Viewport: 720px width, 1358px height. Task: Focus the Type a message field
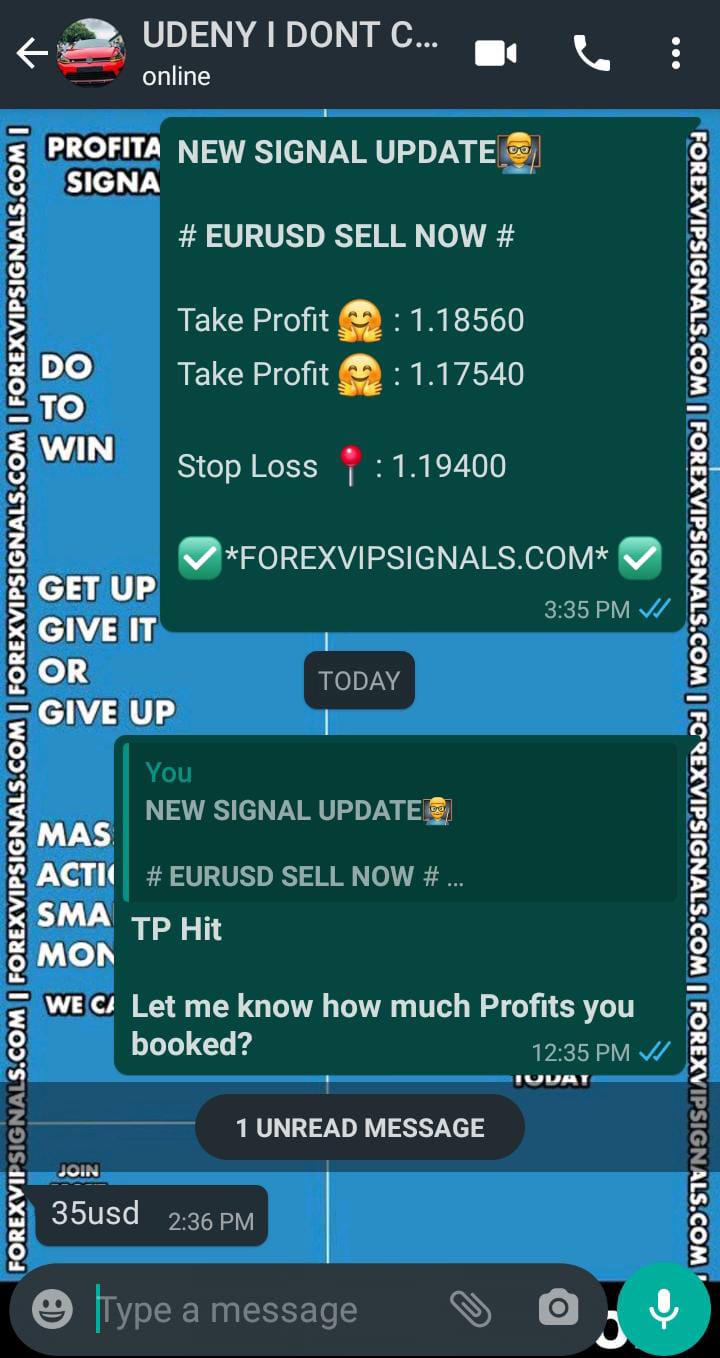coord(260,1309)
